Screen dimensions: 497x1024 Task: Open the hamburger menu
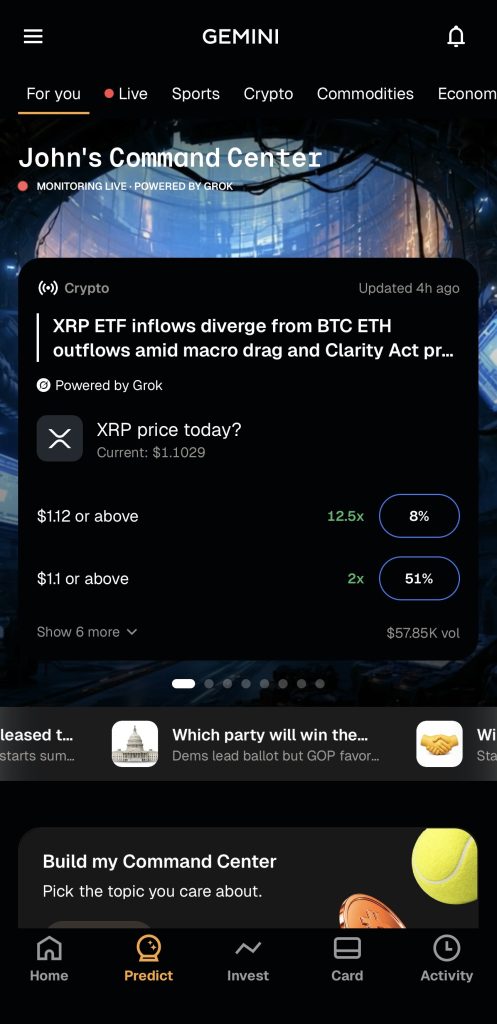[33, 37]
